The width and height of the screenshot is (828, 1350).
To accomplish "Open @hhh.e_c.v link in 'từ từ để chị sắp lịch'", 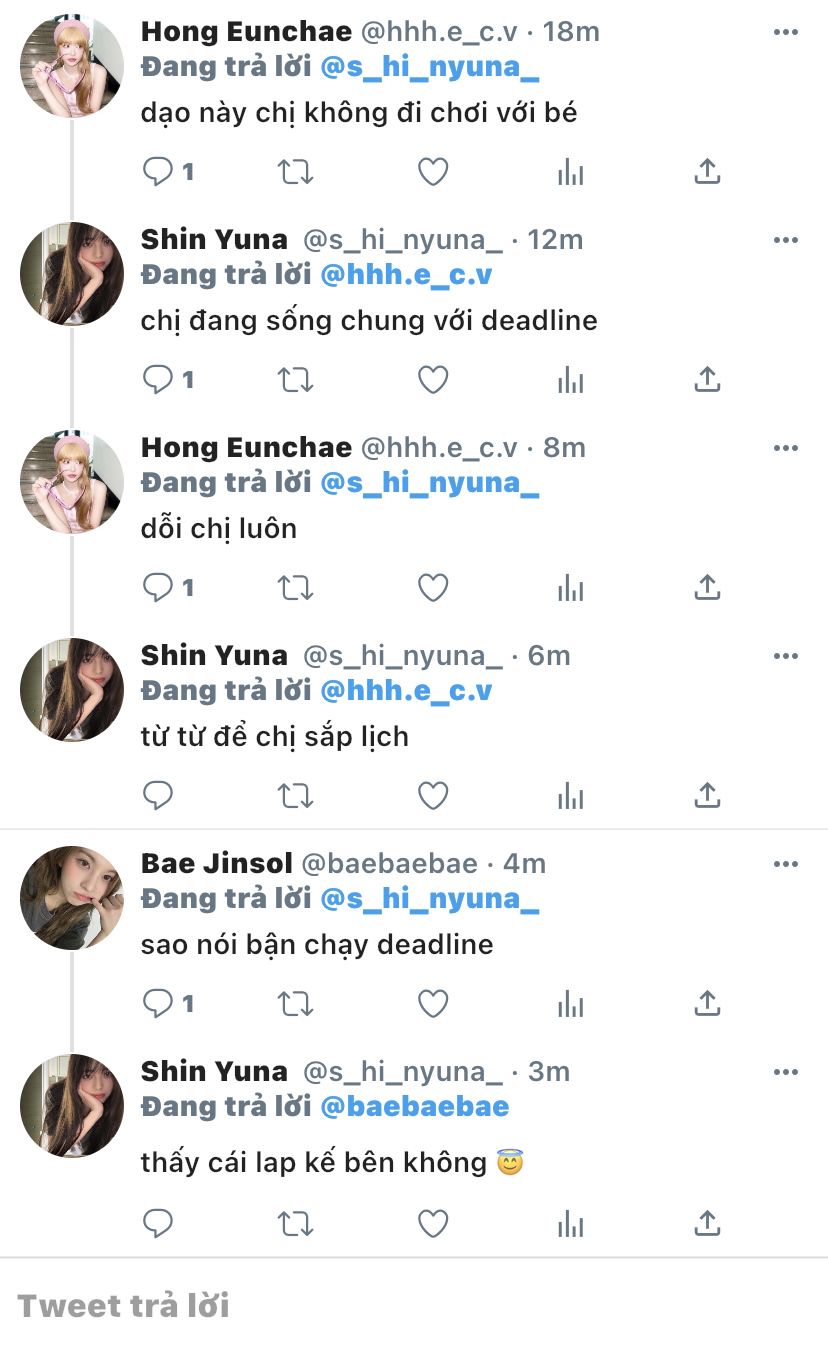I will click(x=406, y=690).
